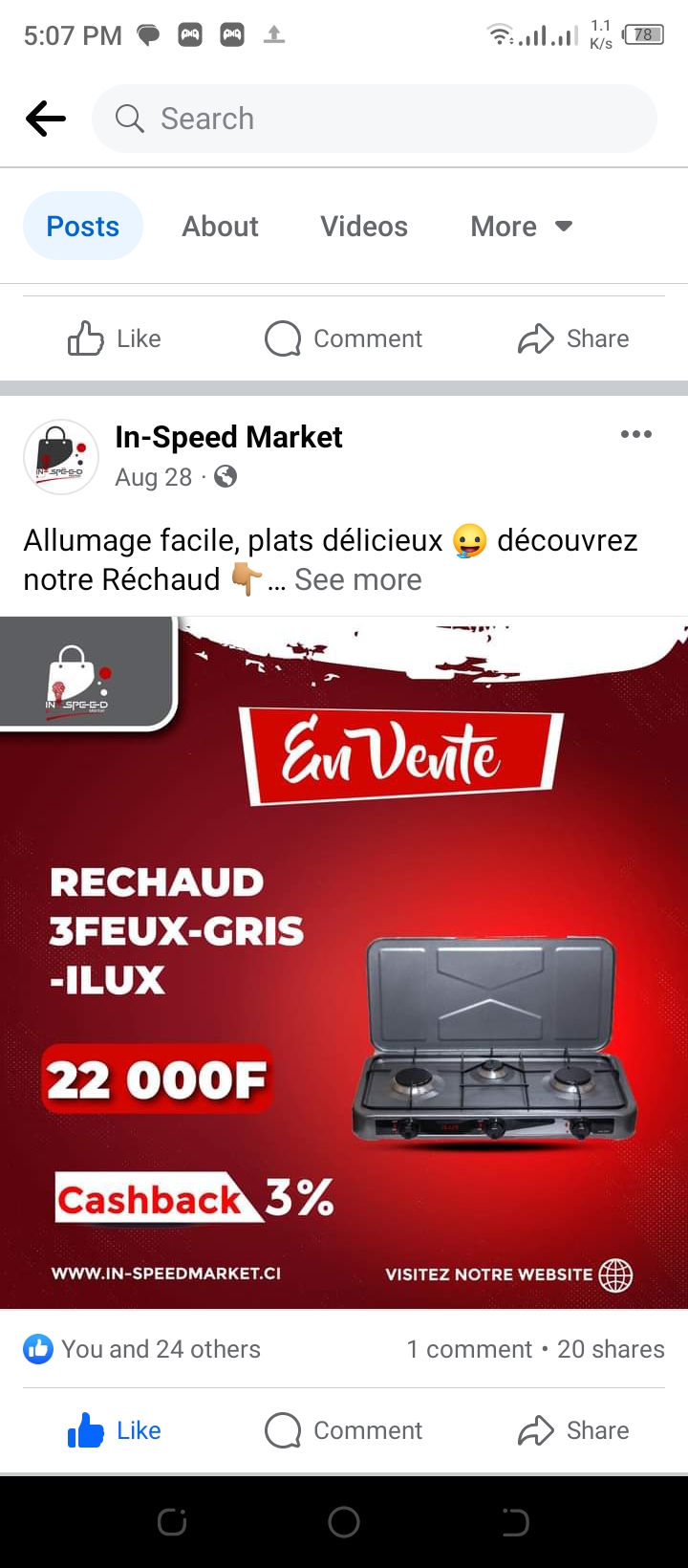Open the three-dot menu on In-Speed Market post
Viewport: 688px width, 1568px height.
pos(636,434)
